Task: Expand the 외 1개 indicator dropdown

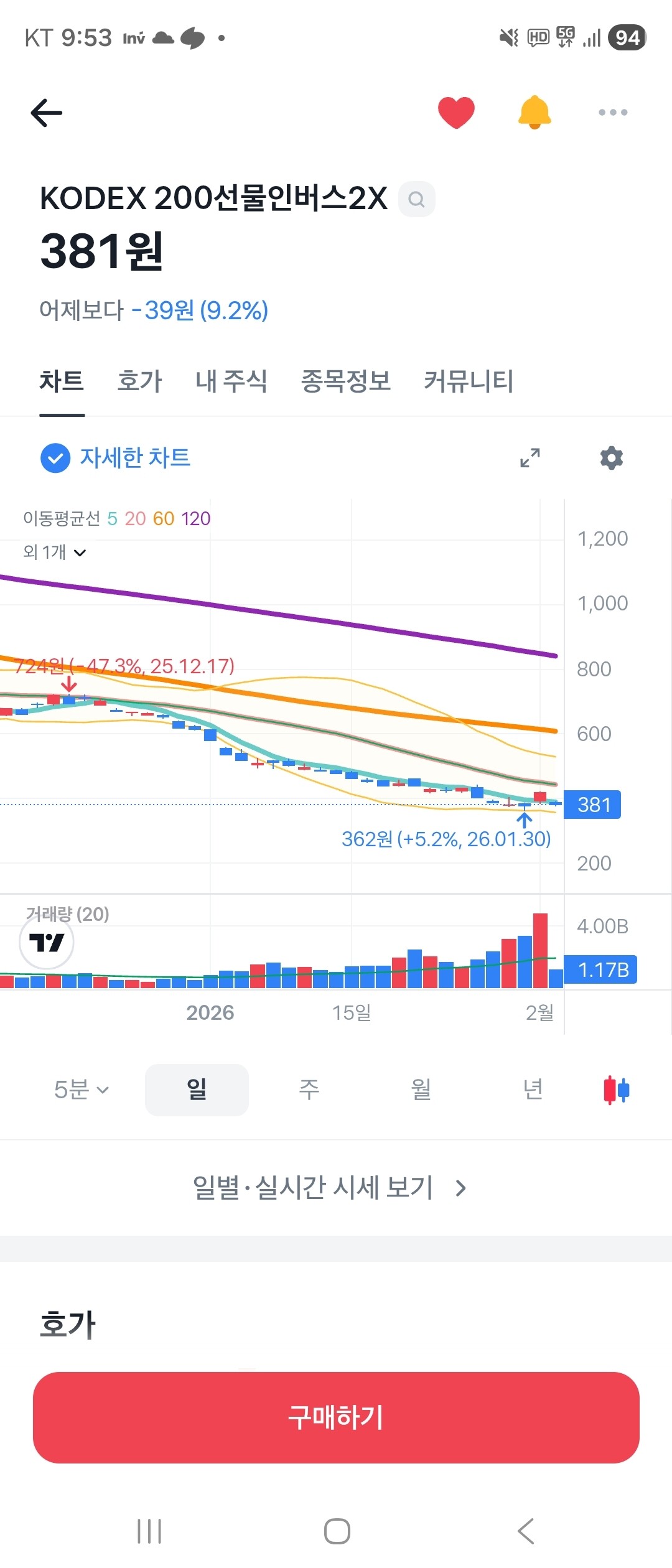Action: (54, 552)
